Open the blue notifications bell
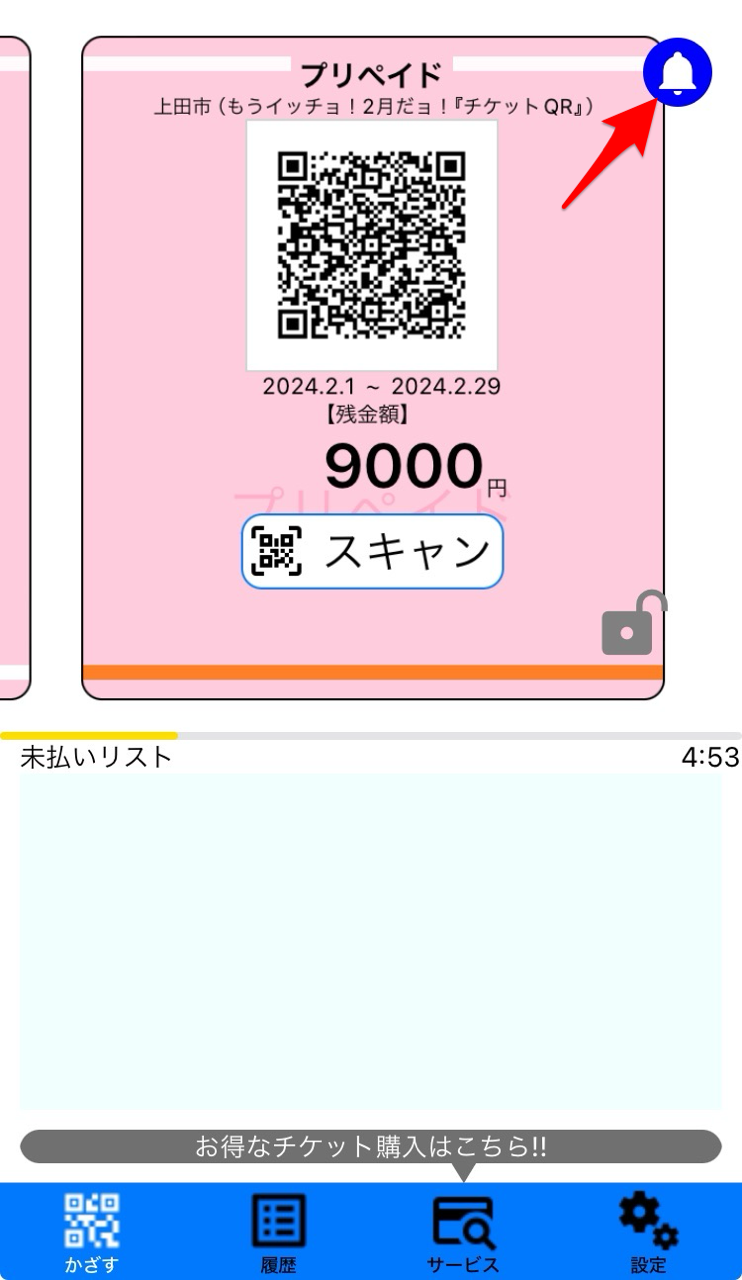742x1280 pixels. [x=677, y=72]
